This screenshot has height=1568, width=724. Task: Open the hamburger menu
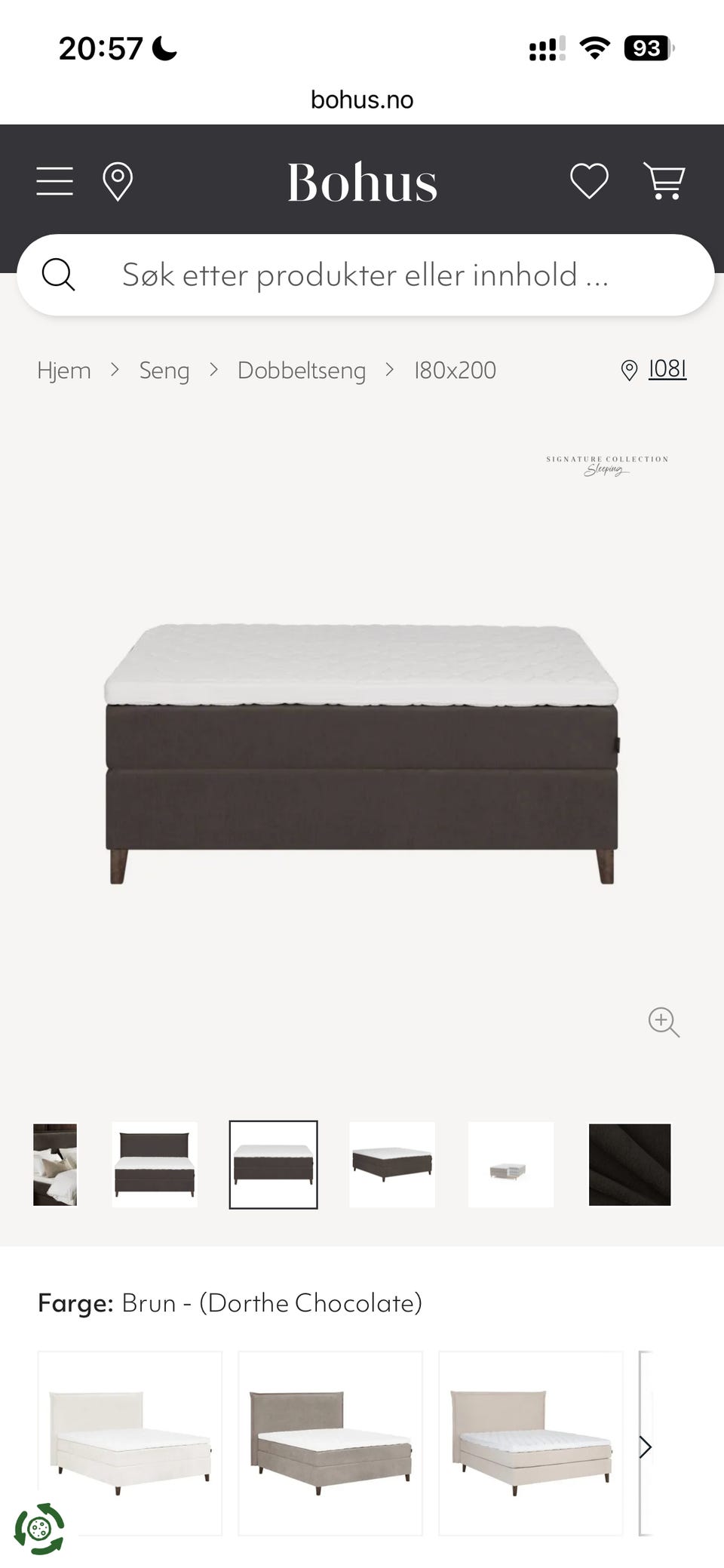tap(55, 182)
